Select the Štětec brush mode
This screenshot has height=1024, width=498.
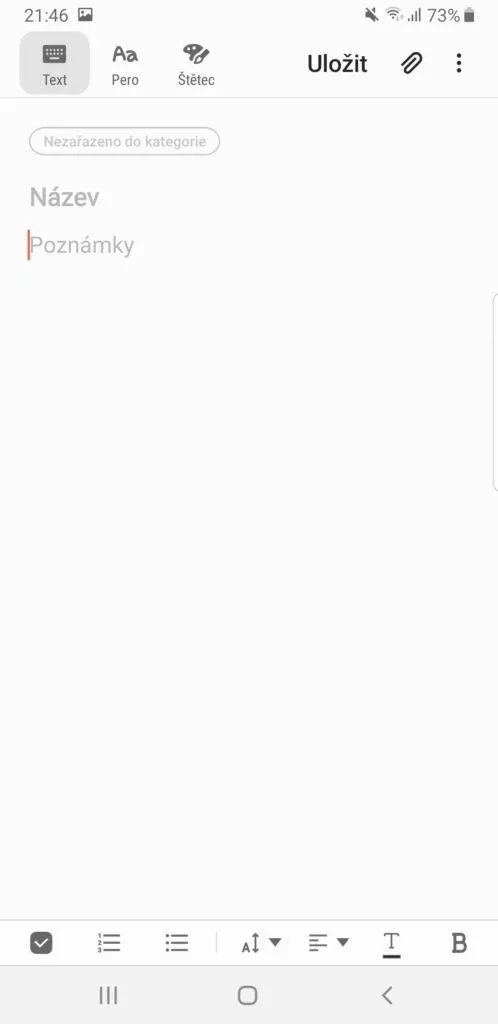(x=196, y=64)
